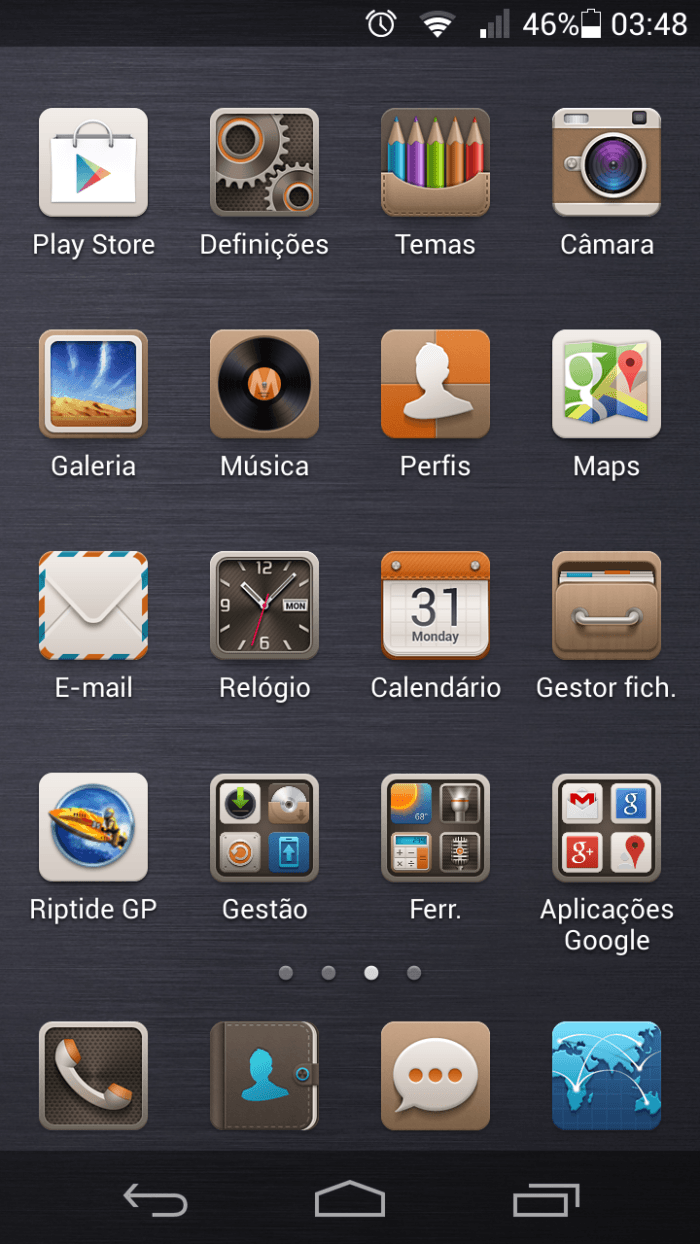Open the phone dialer in the dock
This screenshot has height=1244, width=700.
[93, 1075]
